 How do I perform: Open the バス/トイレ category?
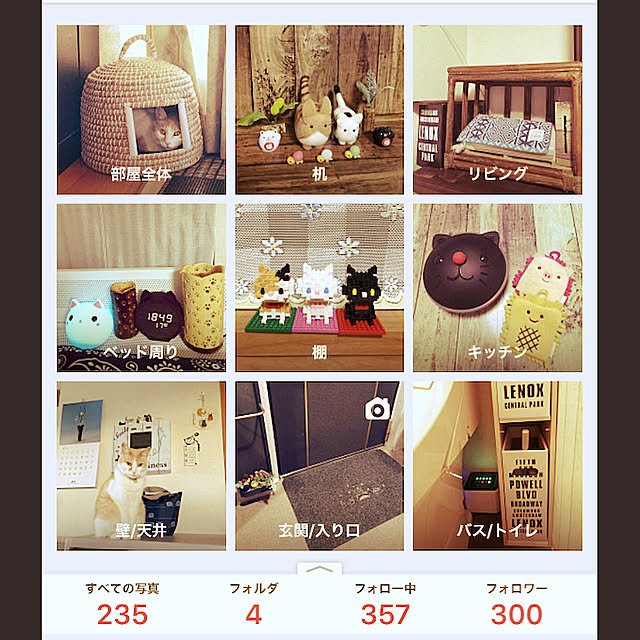[x=497, y=465]
